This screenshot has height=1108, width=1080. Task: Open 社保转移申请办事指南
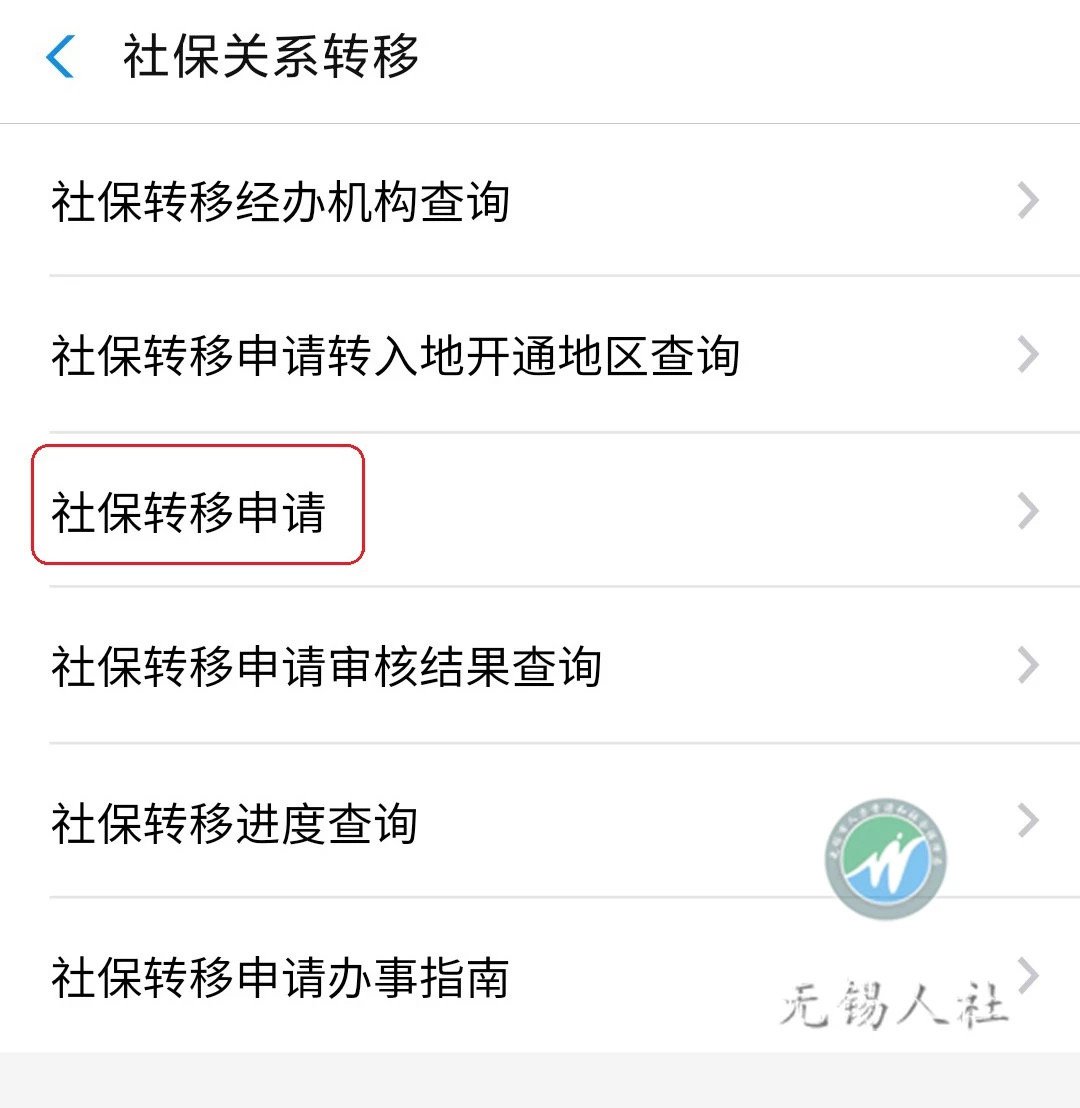pyautogui.click(x=280, y=977)
